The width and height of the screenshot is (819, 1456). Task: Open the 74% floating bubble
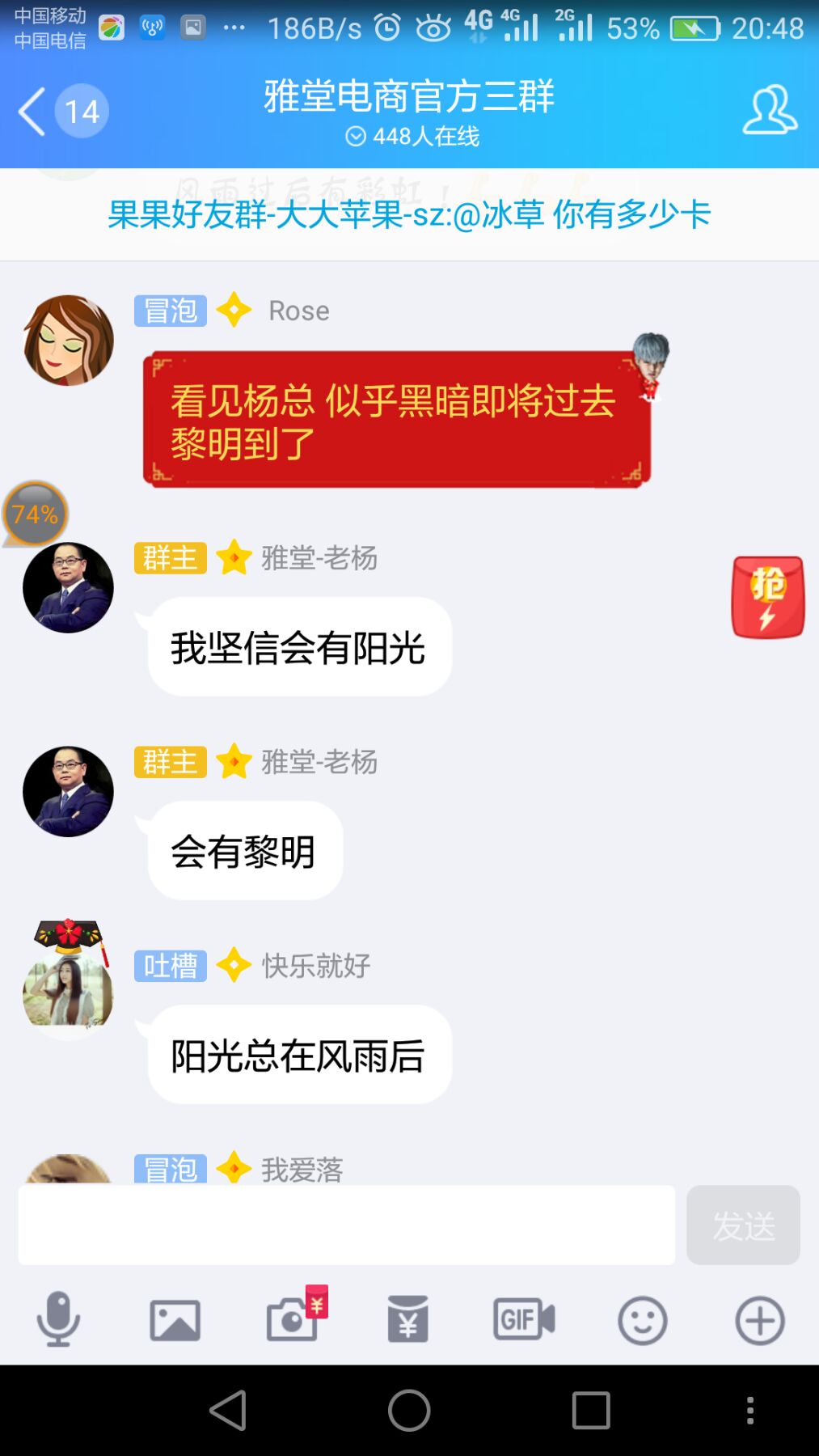click(x=35, y=514)
